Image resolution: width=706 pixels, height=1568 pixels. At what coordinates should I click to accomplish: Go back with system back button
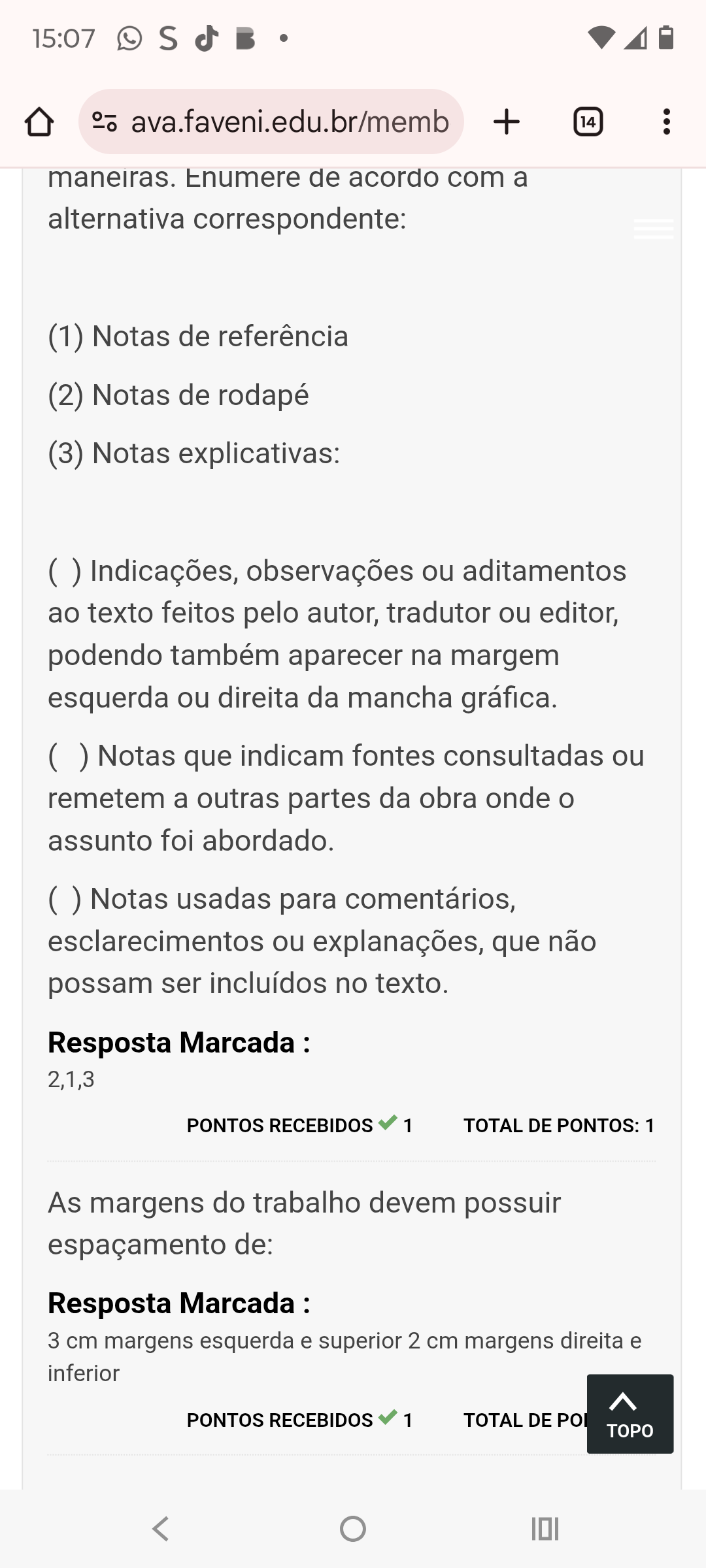click(x=161, y=1529)
